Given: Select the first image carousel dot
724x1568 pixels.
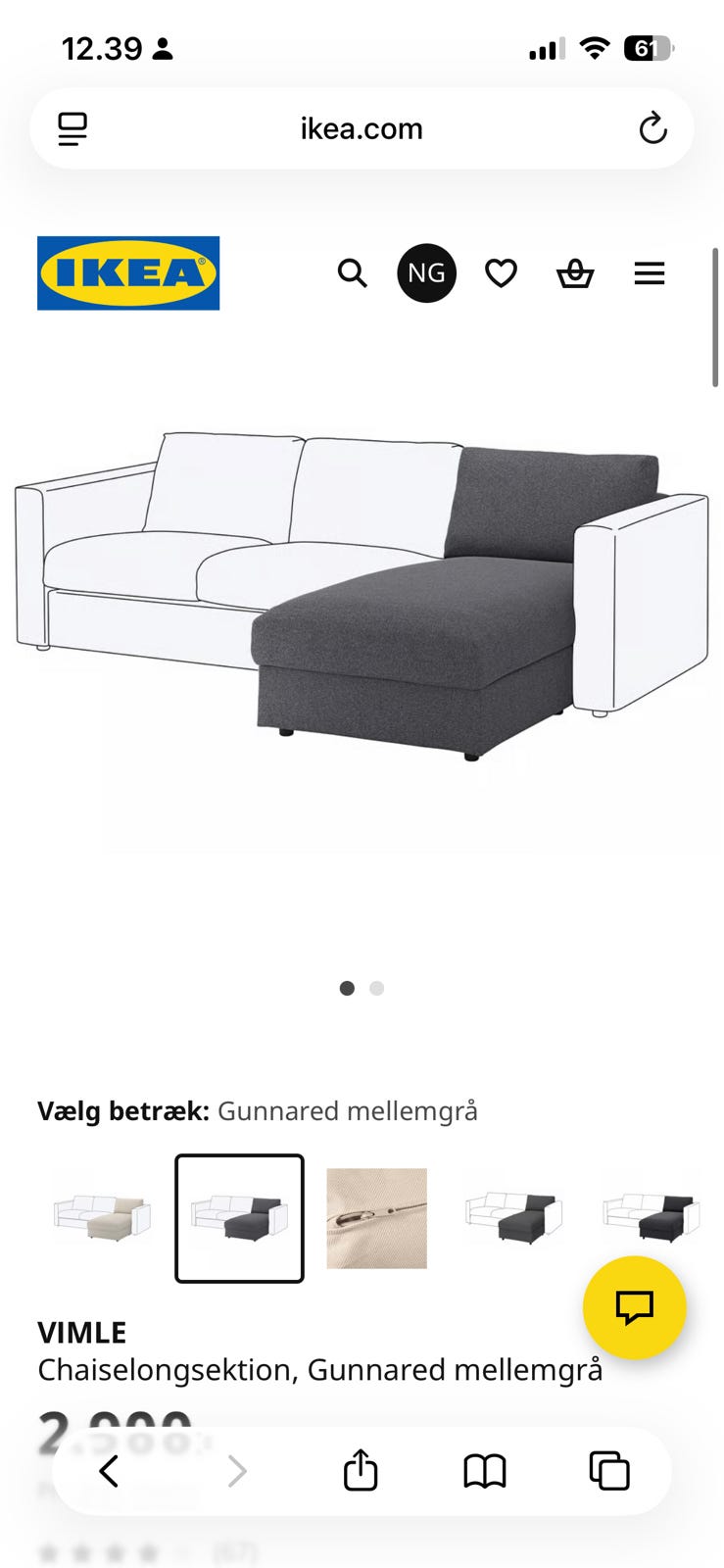Looking at the screenshot, I should tap(347, 988).
